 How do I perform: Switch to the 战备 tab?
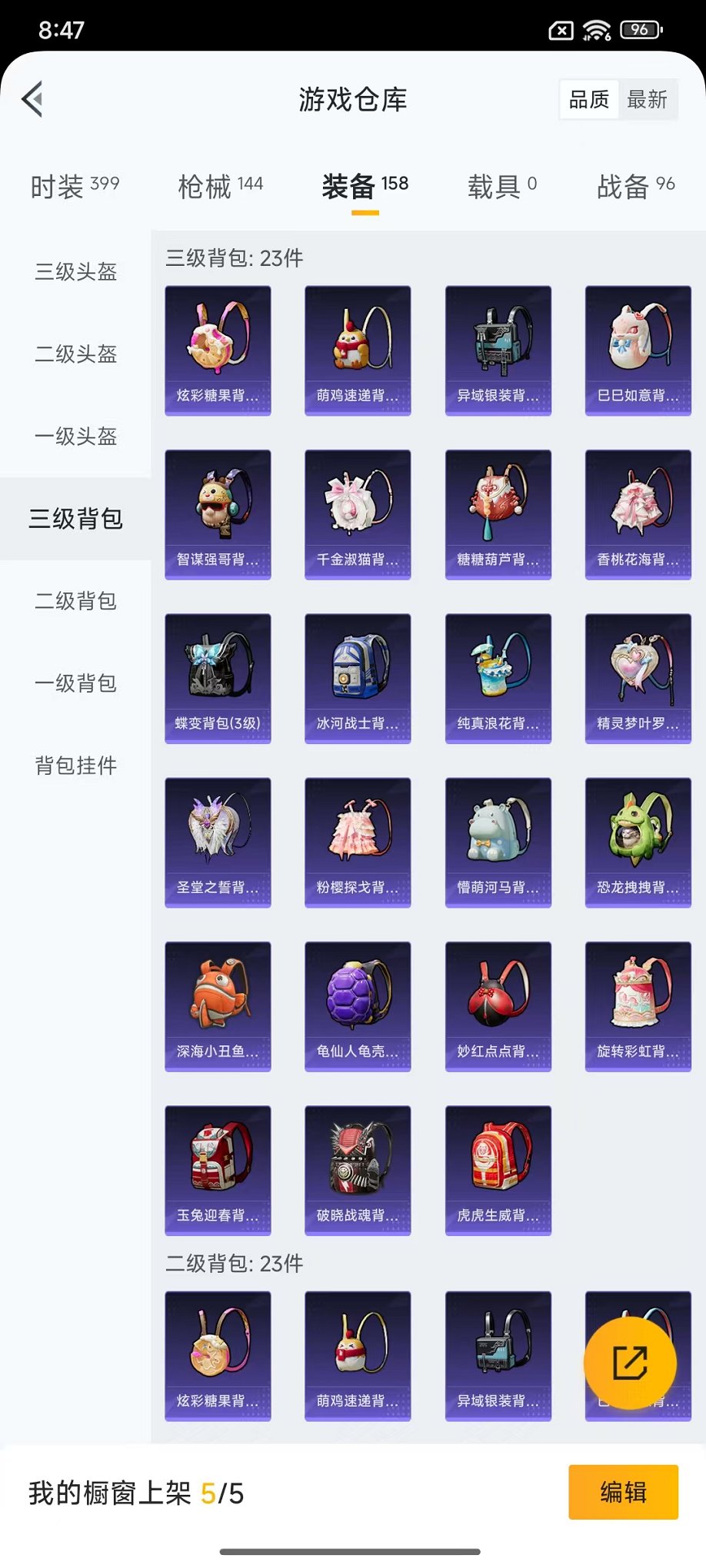(635, 186)
